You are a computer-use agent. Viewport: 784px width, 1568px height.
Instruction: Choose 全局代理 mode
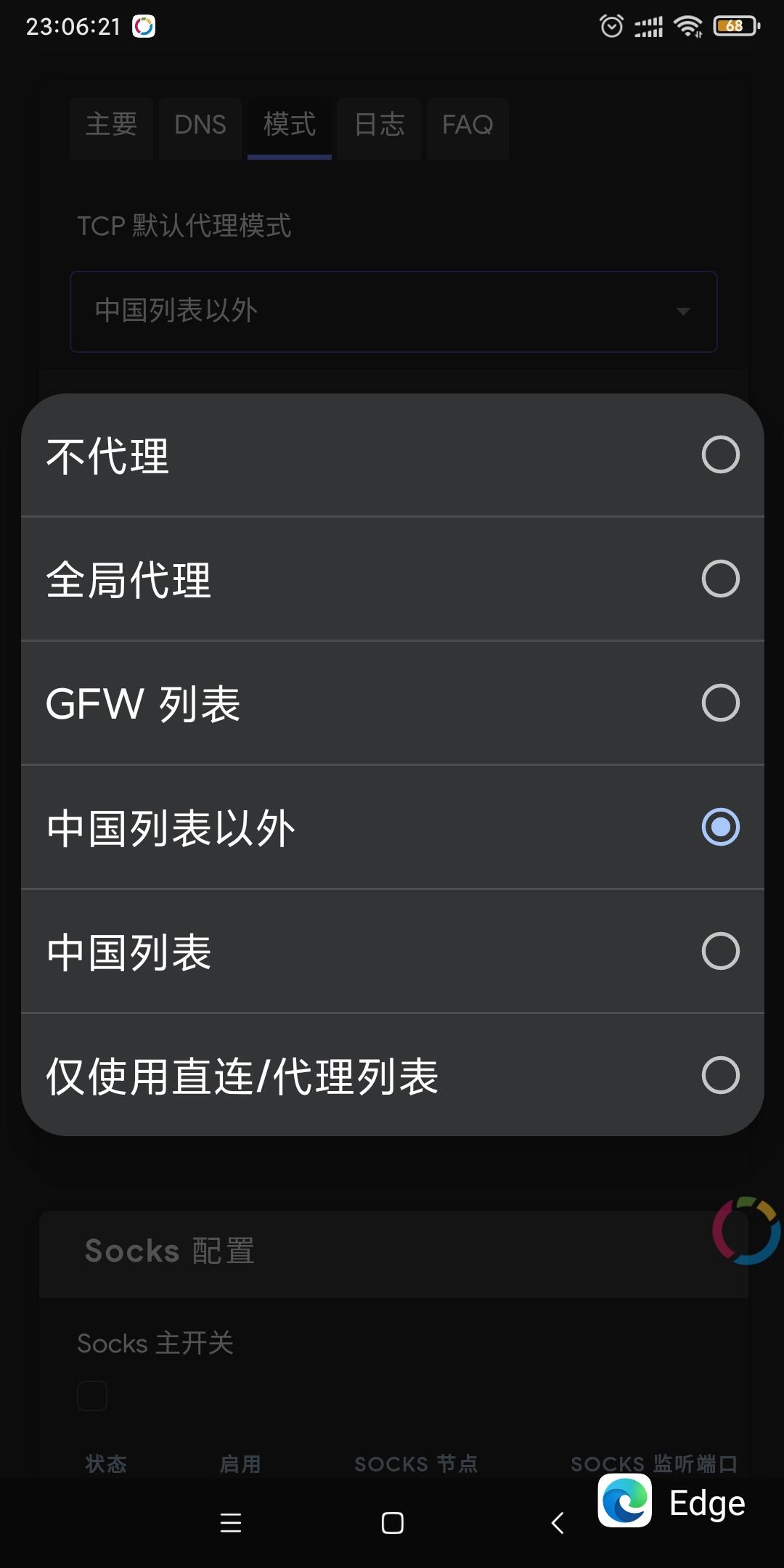click(392, 579)
